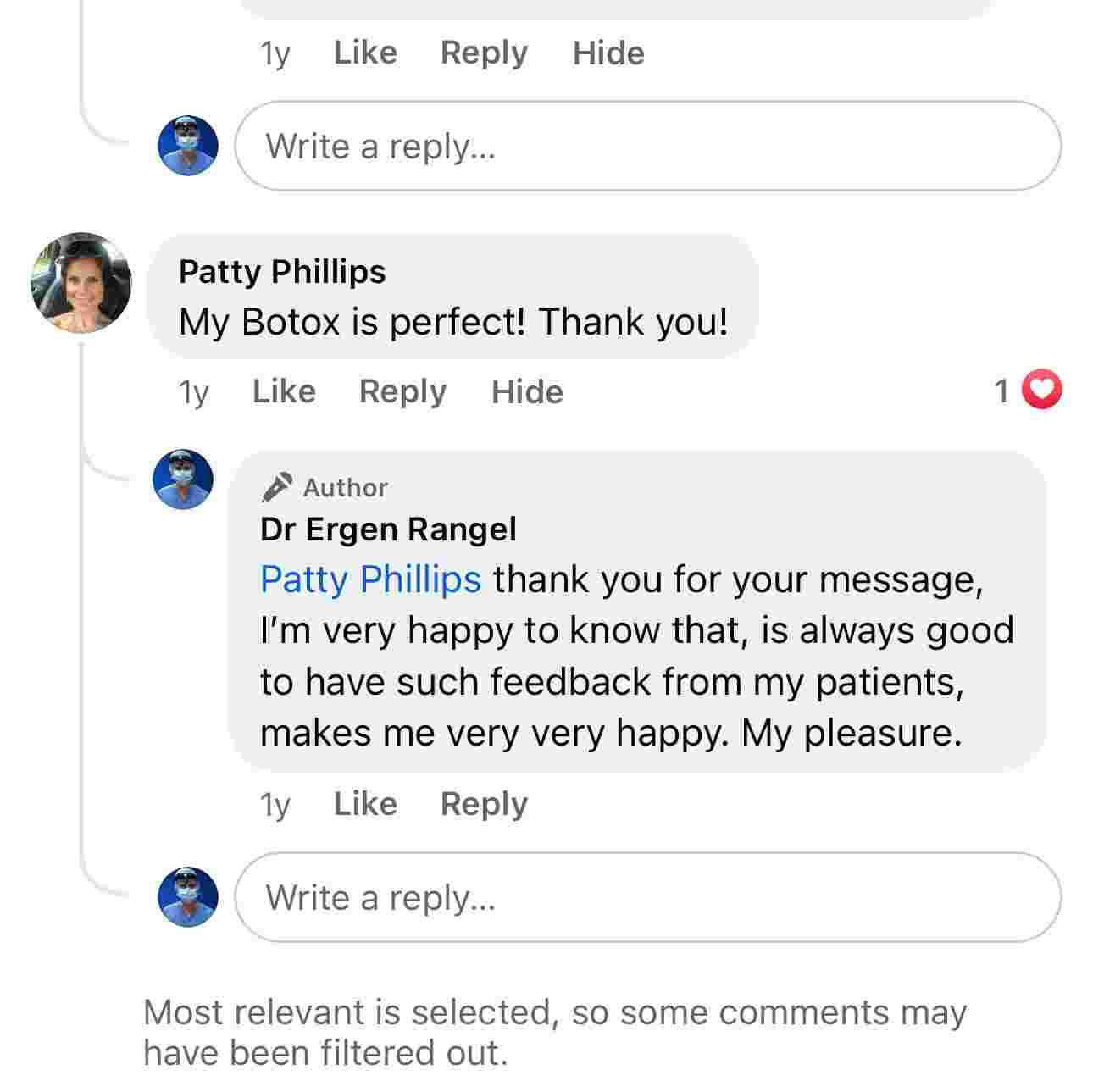
Task: Reply to the partially visible top comment
Action: 484,53
